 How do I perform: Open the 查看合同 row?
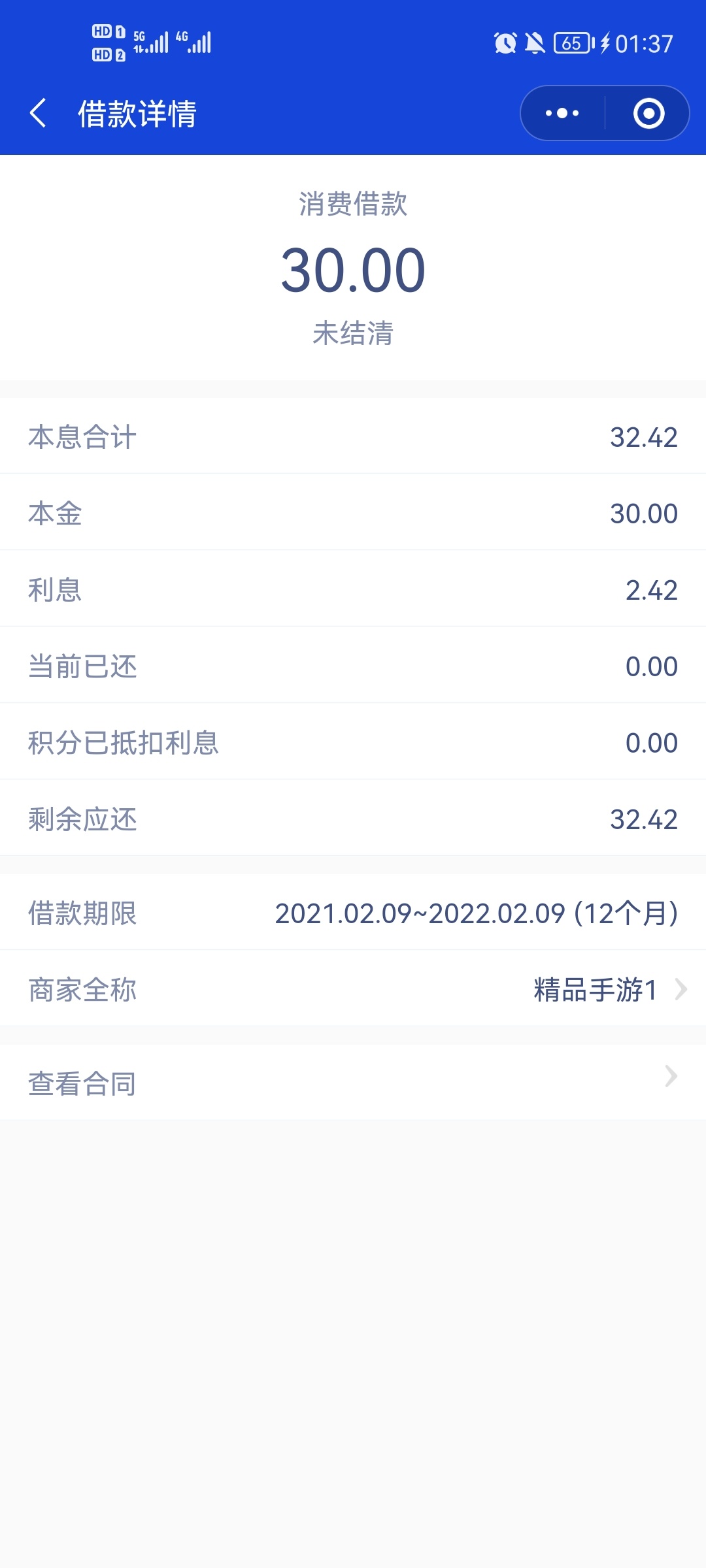tap(353, 1083)
